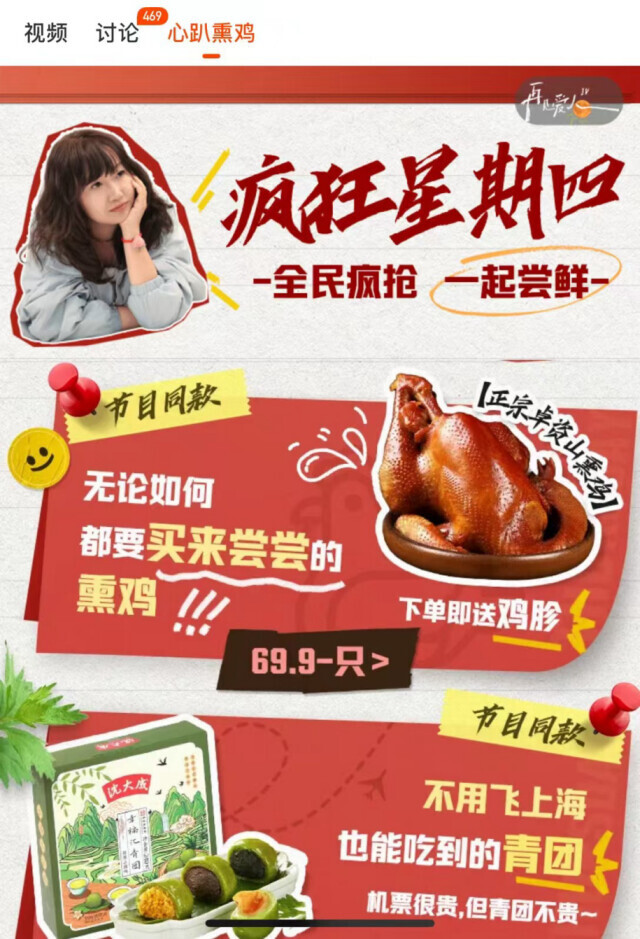The height and width of the screenshot is (939, 640).
Task: Select the 心趴熏鸡 tab
Action: point(211,32)
